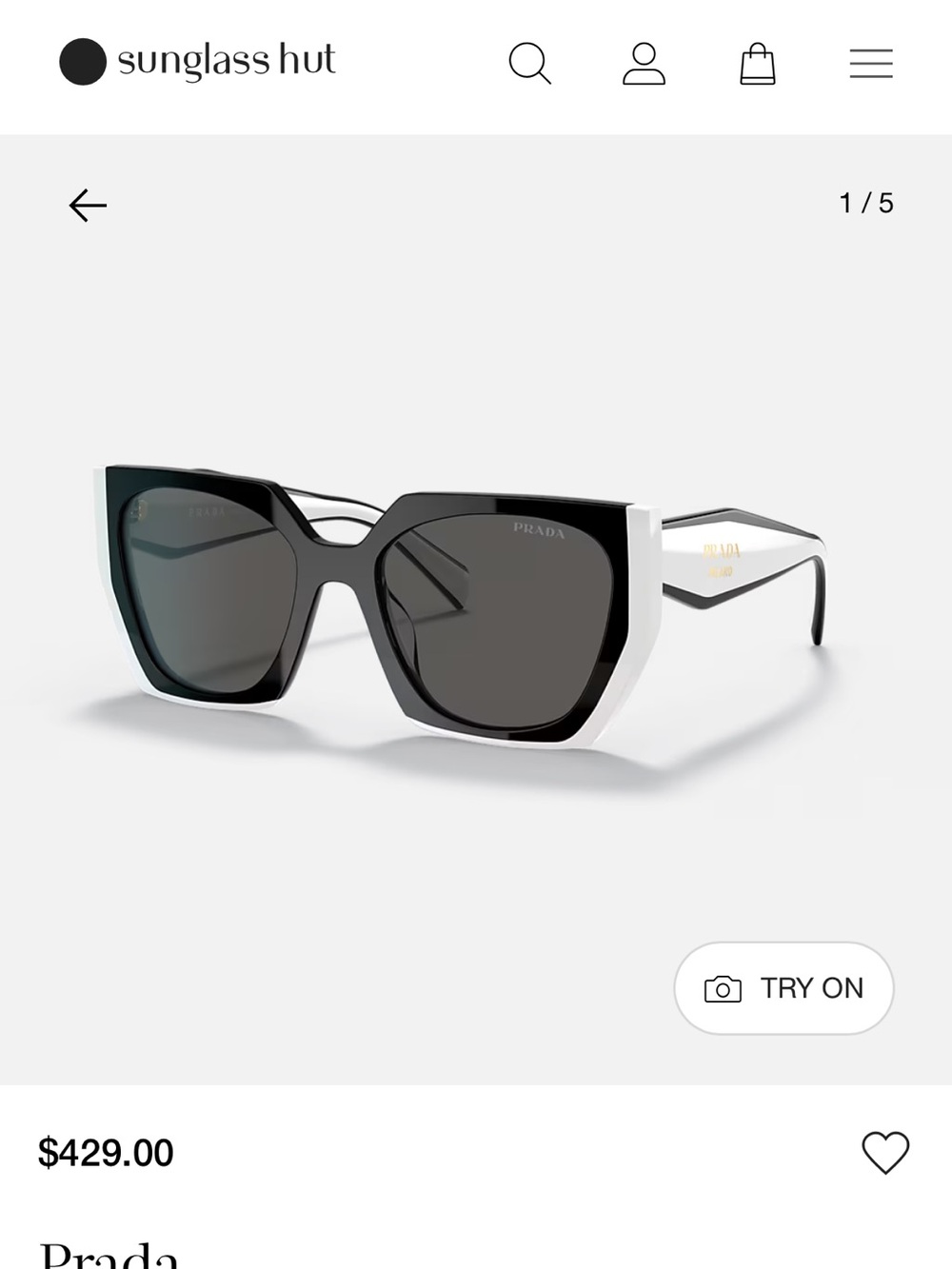Launch the virtual TRY ON feature
This screenshot has width=952, height=1269.
[x=783, y=988]
